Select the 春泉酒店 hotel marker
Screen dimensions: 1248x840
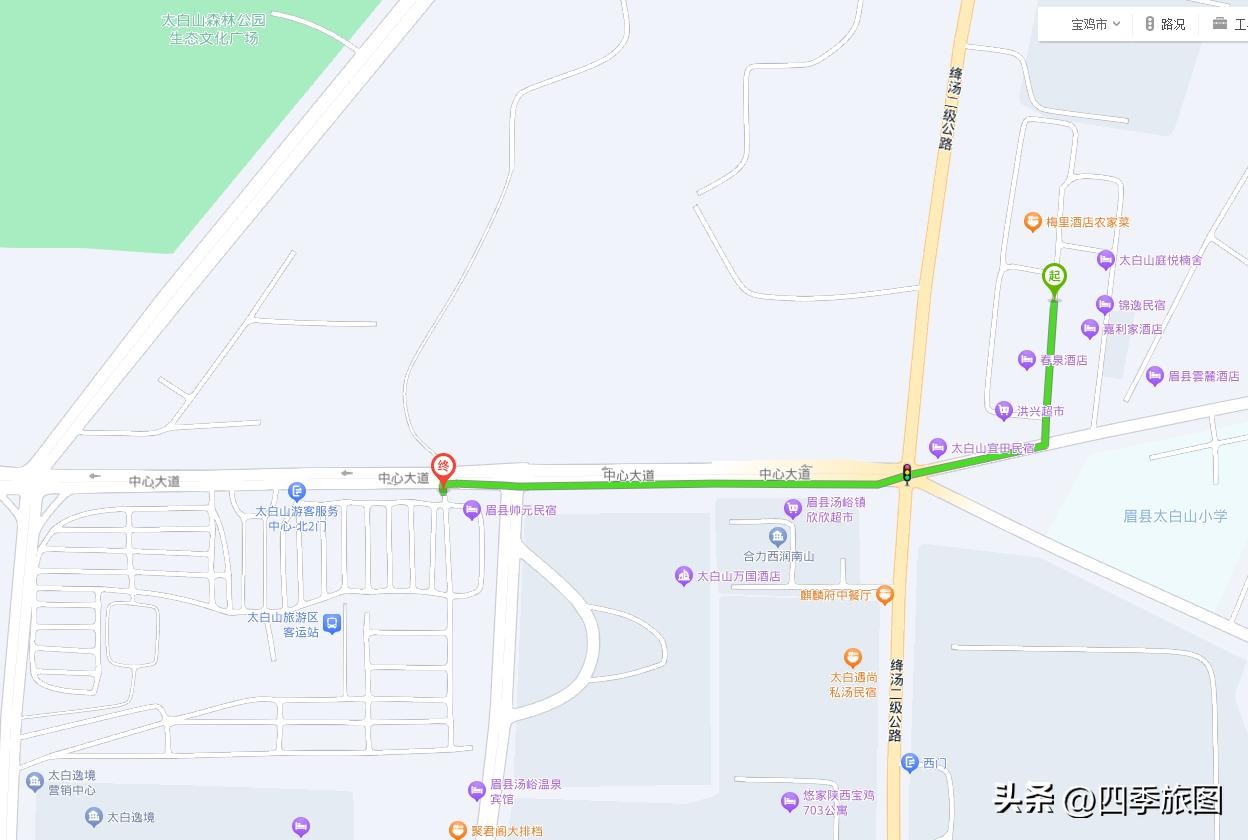(x=1026, y=360)
